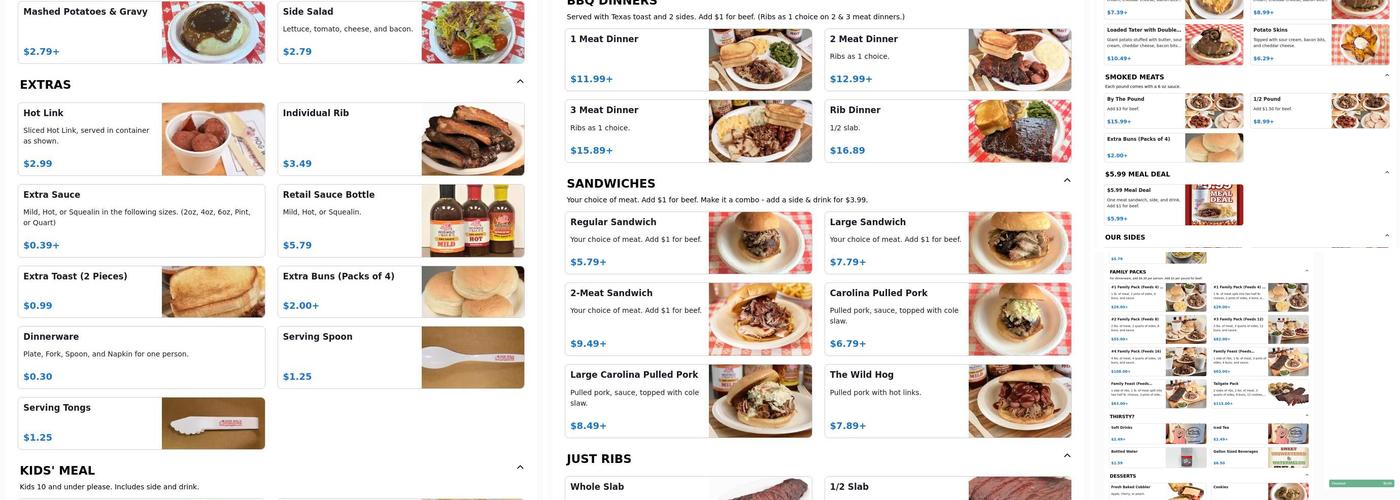Add Extra Toast (2 Pieces)
The height and width of the screenshot is (500, 1400).
coord(141,291)
